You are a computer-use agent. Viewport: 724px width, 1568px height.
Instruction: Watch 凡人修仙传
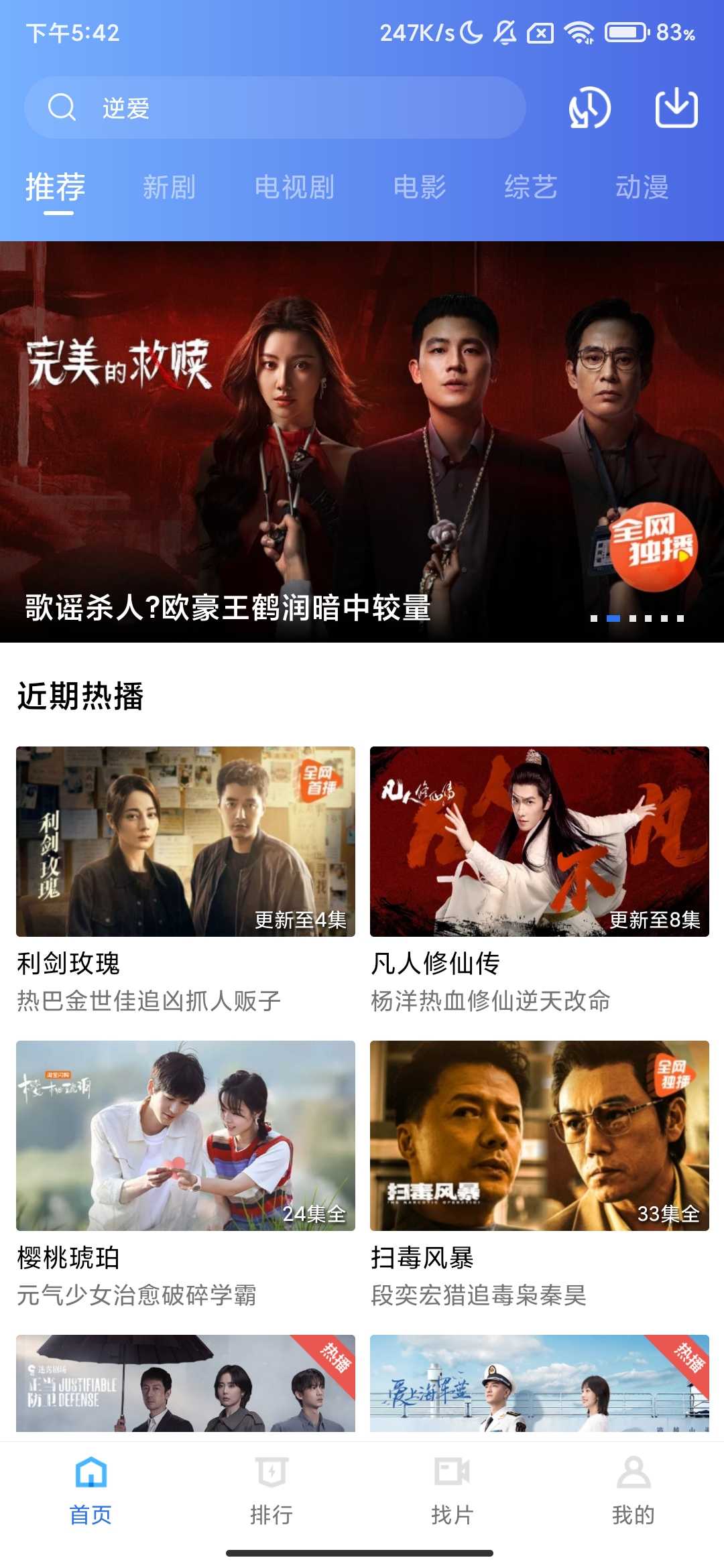[x=540, y=842]
